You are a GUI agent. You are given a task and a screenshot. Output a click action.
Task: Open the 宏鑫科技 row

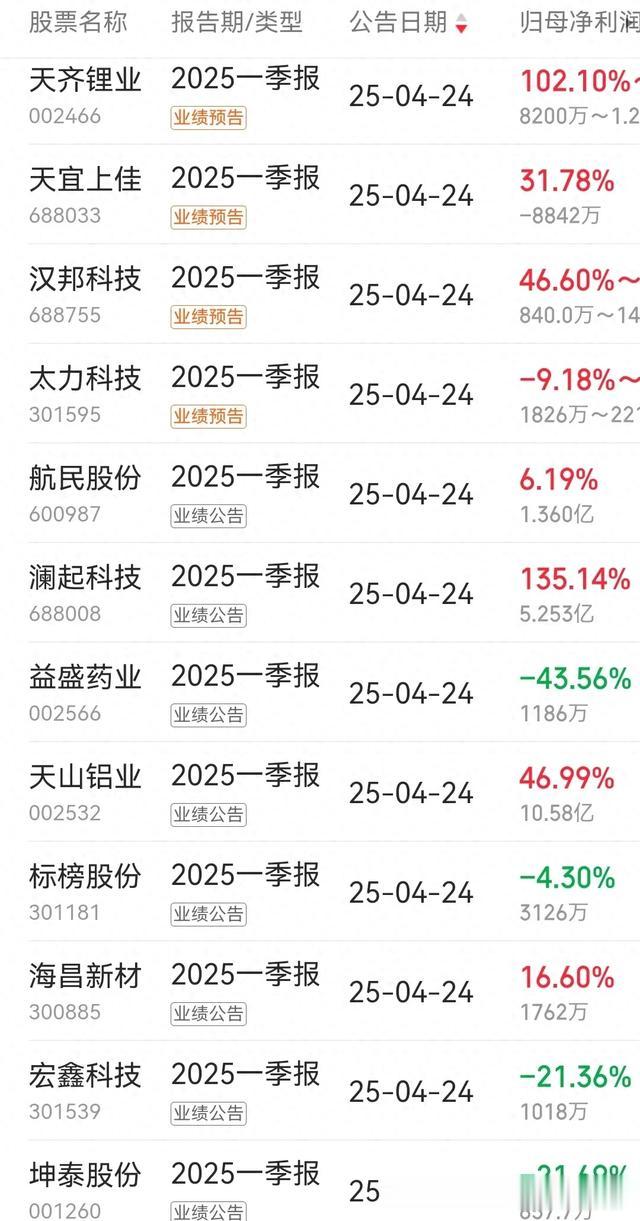320,1091
